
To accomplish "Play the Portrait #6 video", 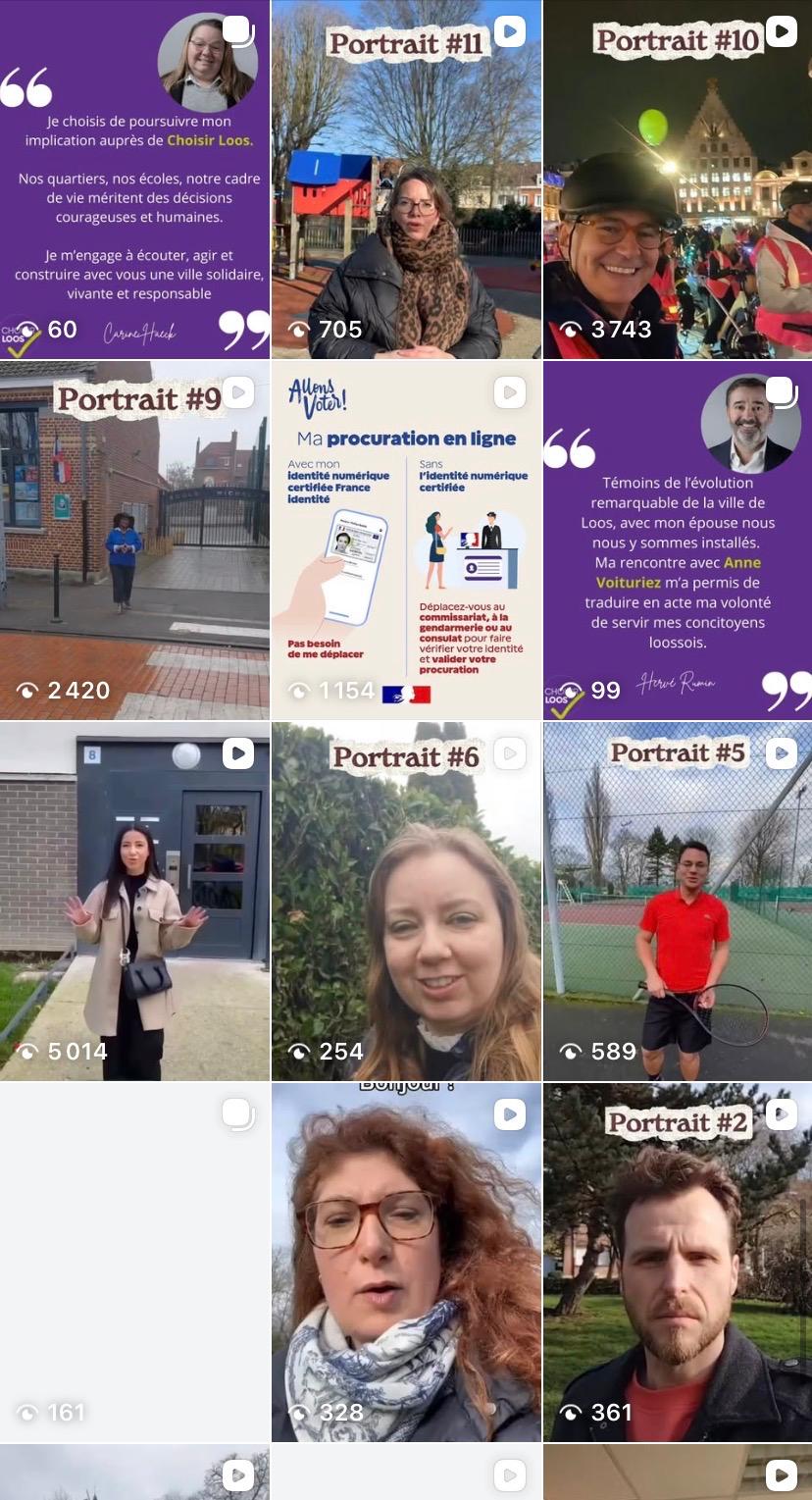I will [x=406, y=901].
